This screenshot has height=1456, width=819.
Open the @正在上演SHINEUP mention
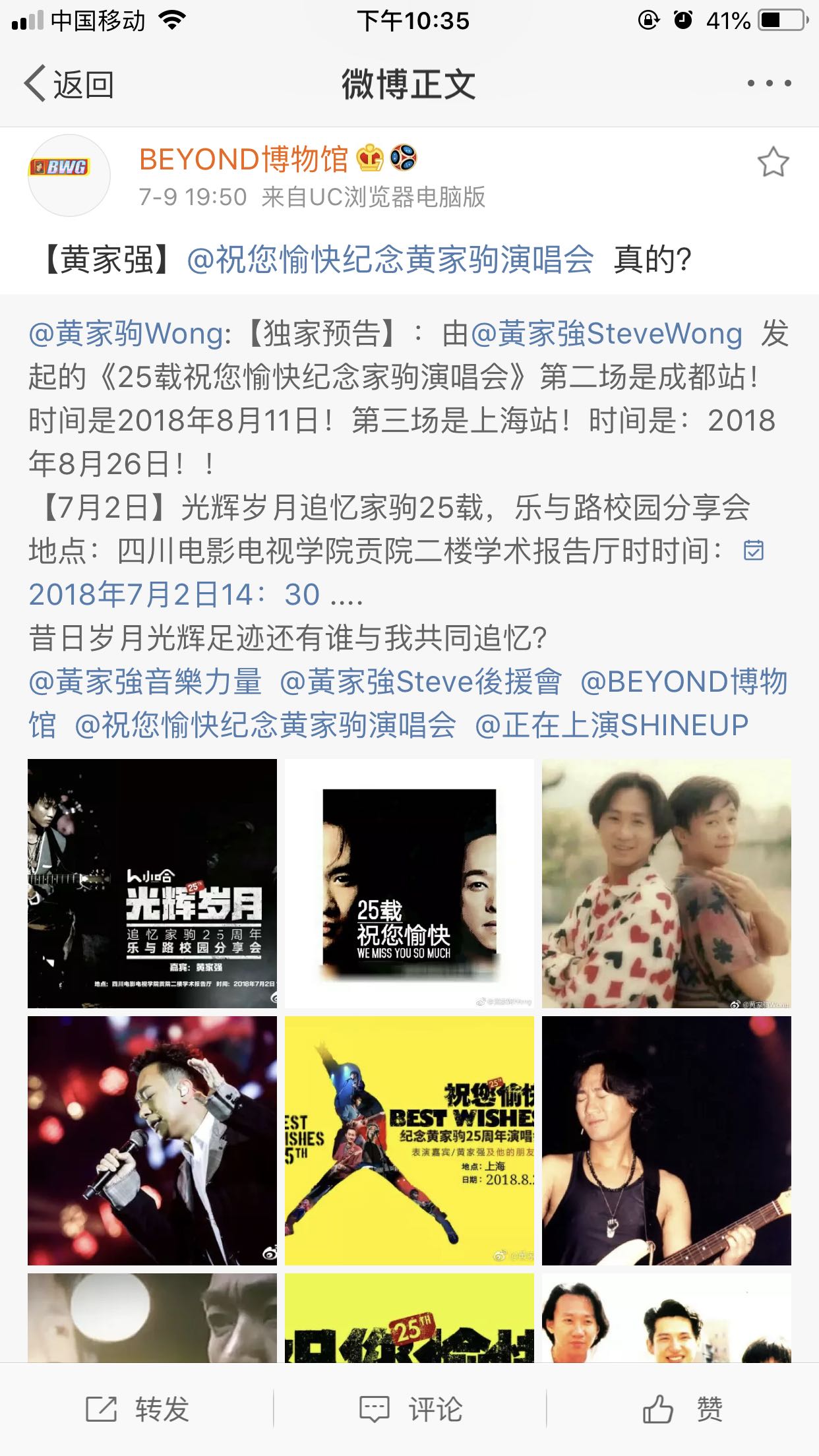611,725
